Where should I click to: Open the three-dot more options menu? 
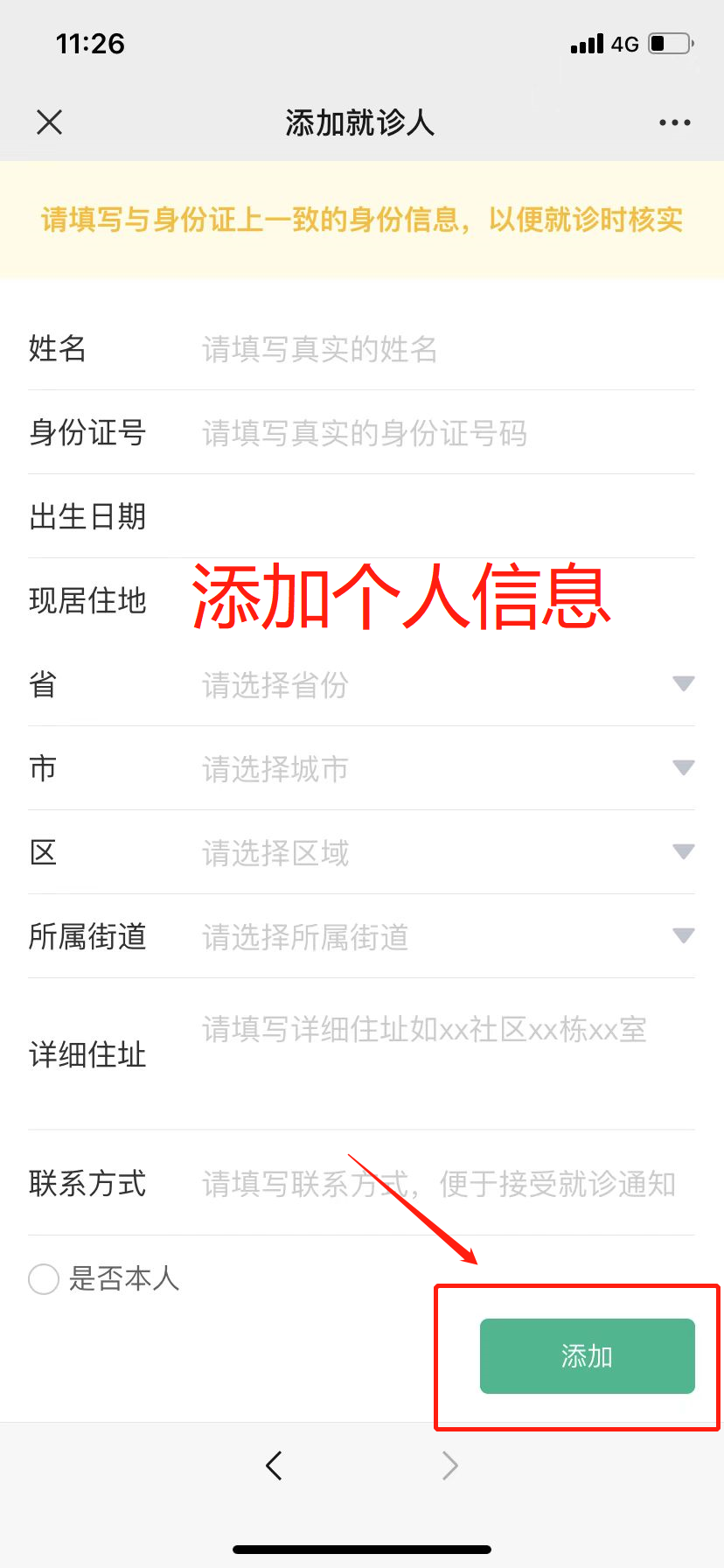(x=674, y=122)
